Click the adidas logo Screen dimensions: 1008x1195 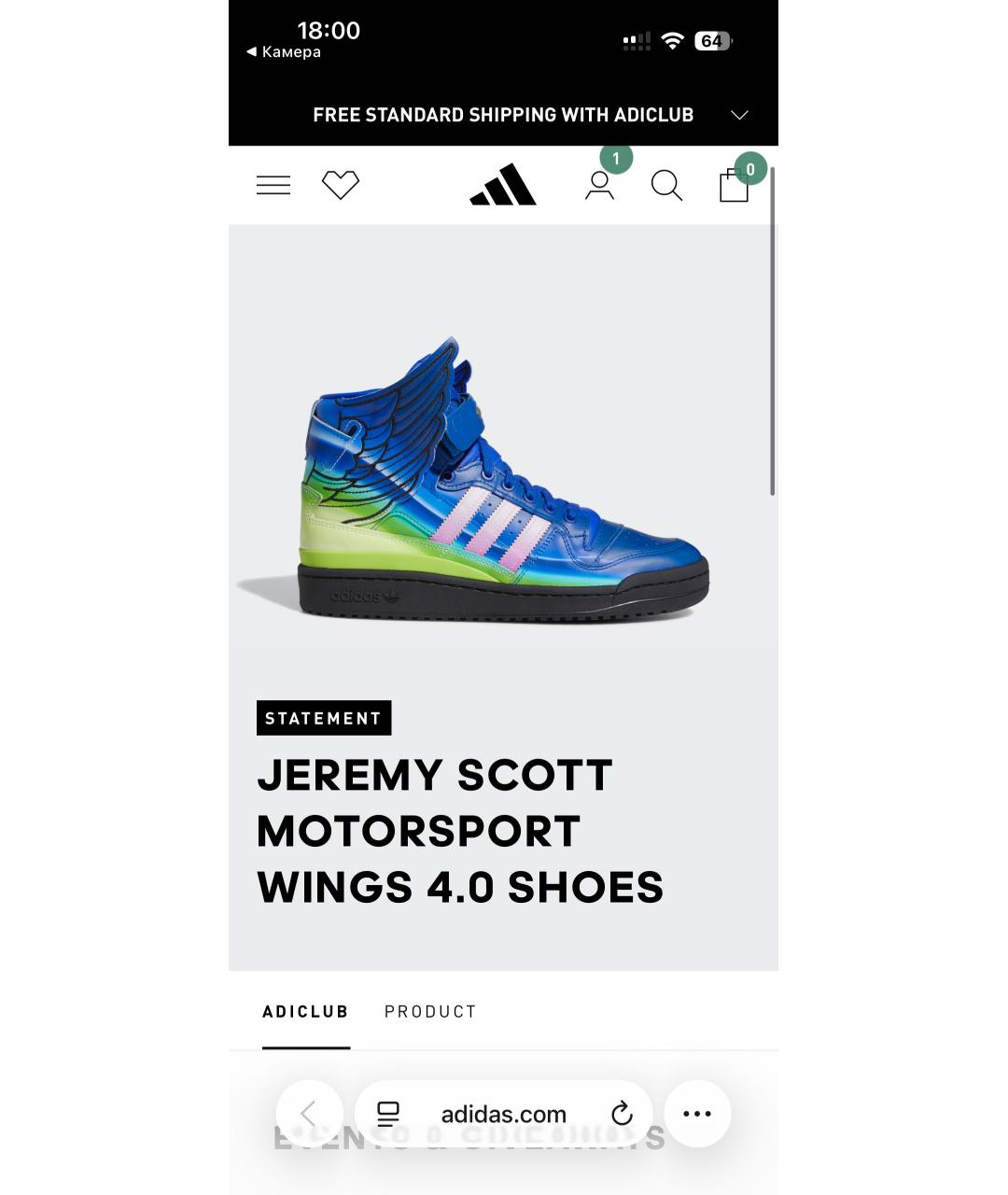pyautogui.click(x=503, y=184)
